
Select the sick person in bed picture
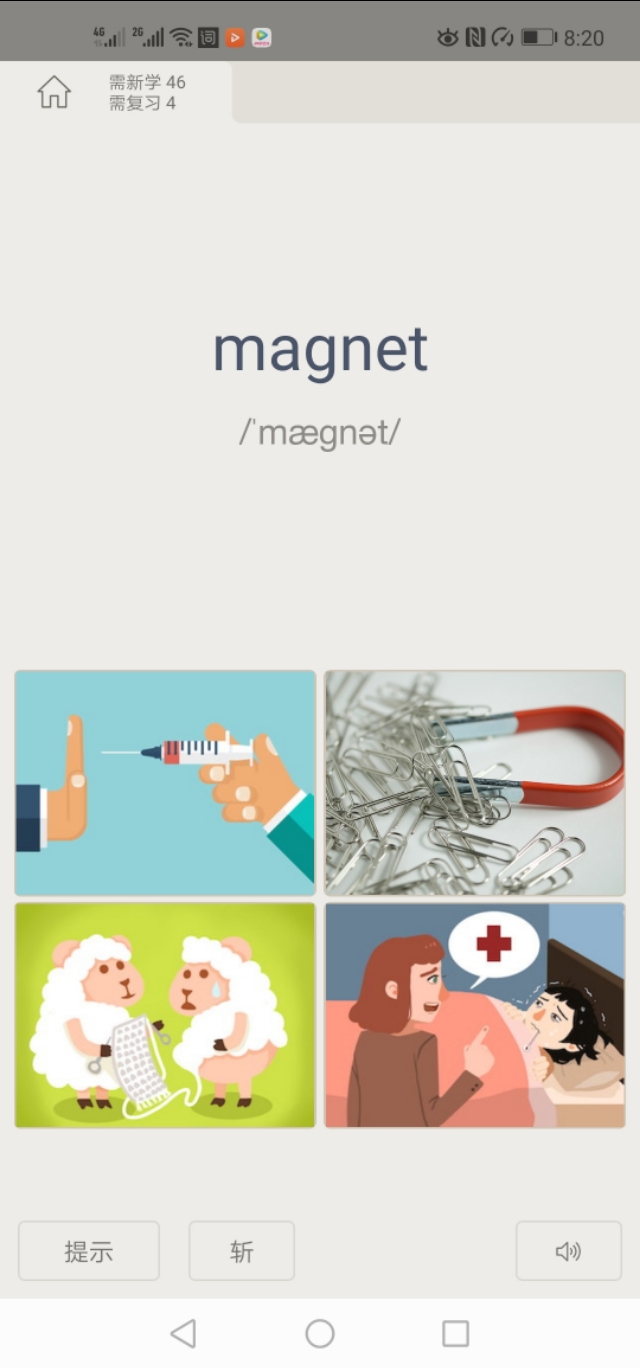point(475,1015)
